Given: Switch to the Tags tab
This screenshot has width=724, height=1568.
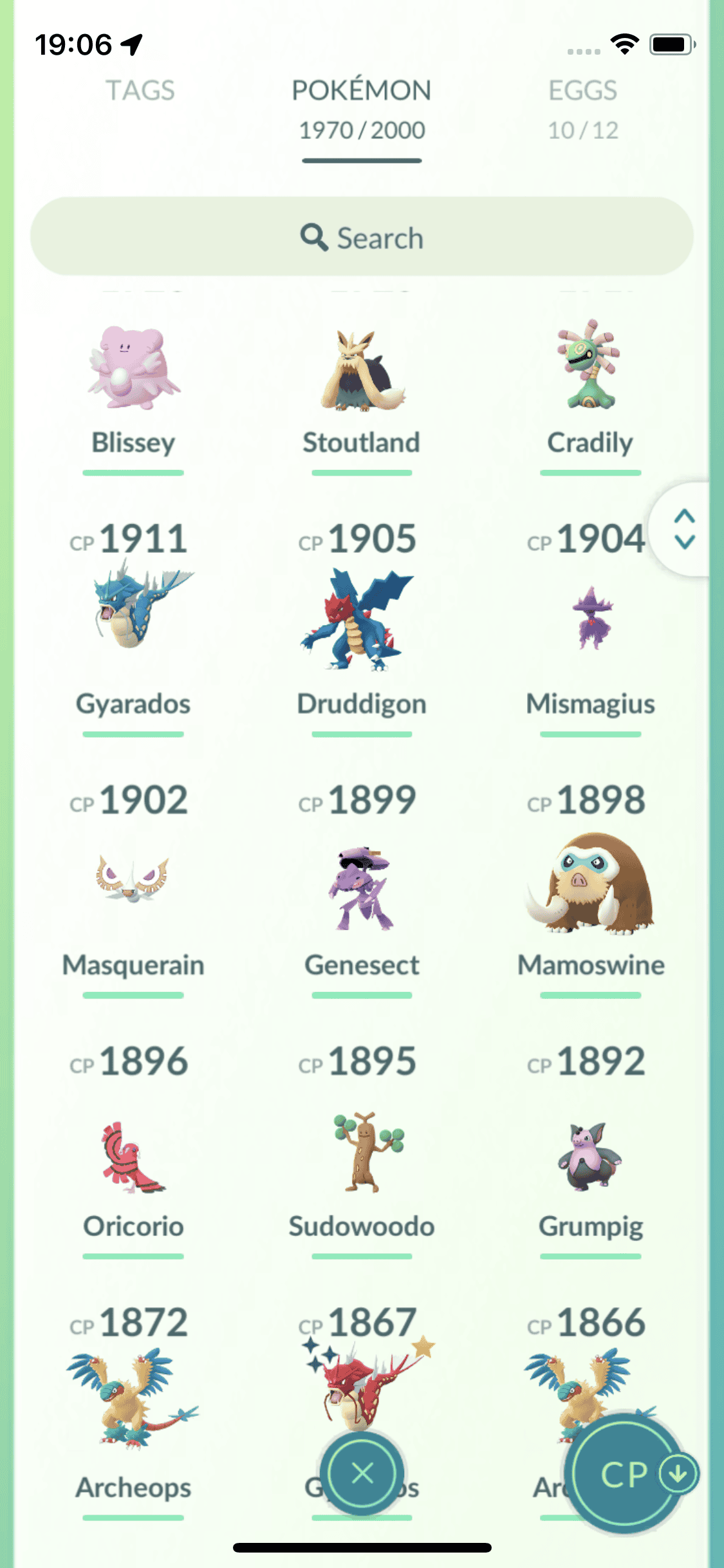Looking at the screenshot, I should (140, 91).
